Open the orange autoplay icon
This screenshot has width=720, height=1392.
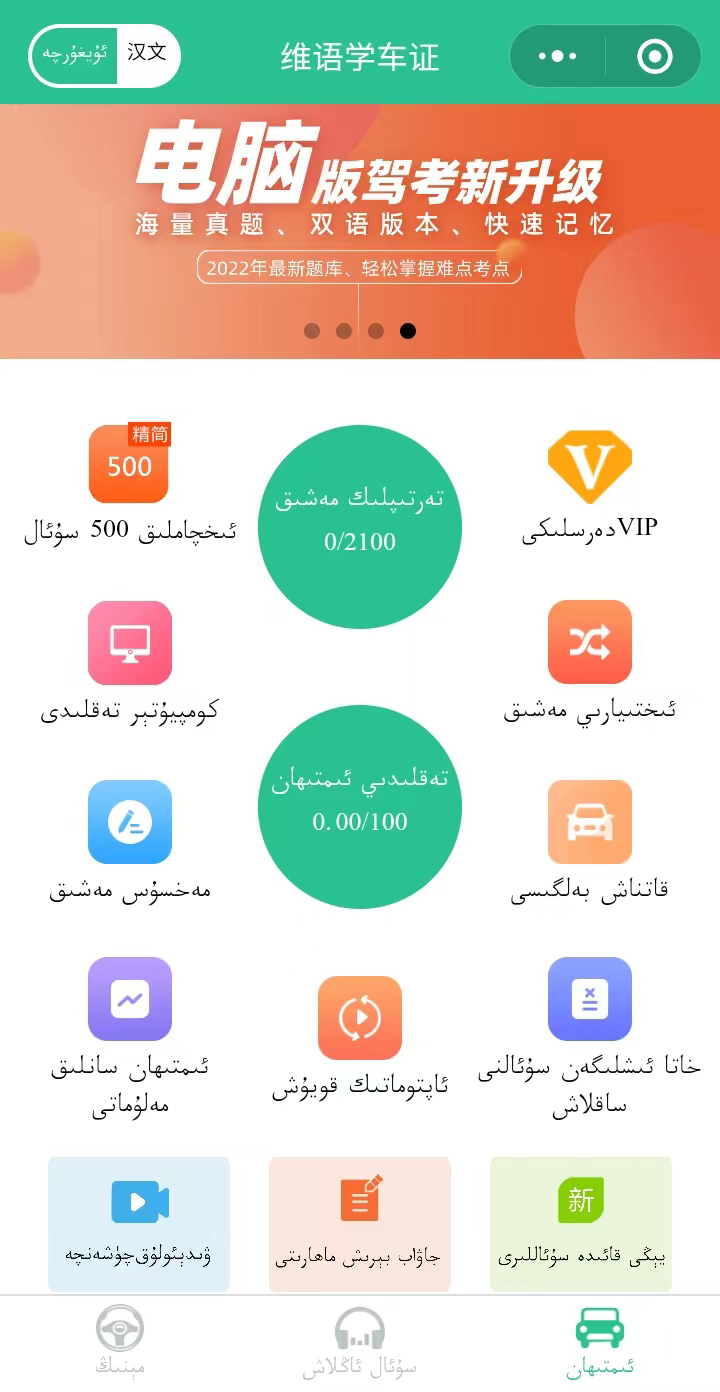click(360, 1018)
